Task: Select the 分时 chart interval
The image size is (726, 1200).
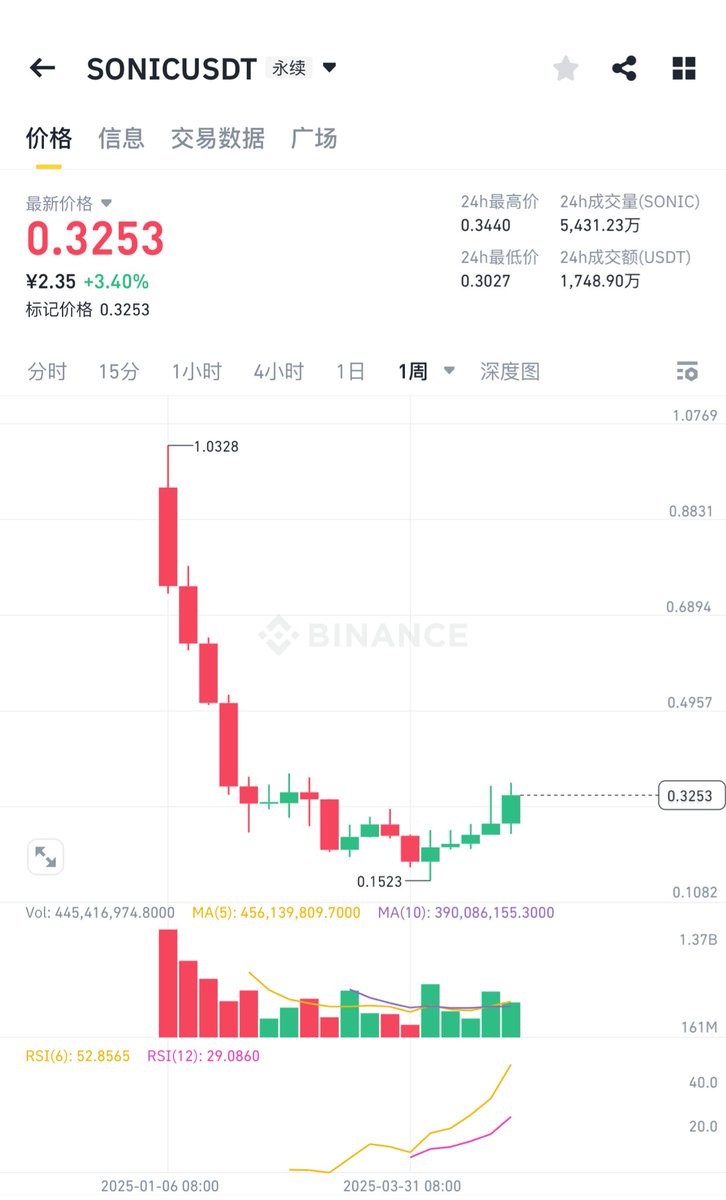Action: [x=47, y=372]
